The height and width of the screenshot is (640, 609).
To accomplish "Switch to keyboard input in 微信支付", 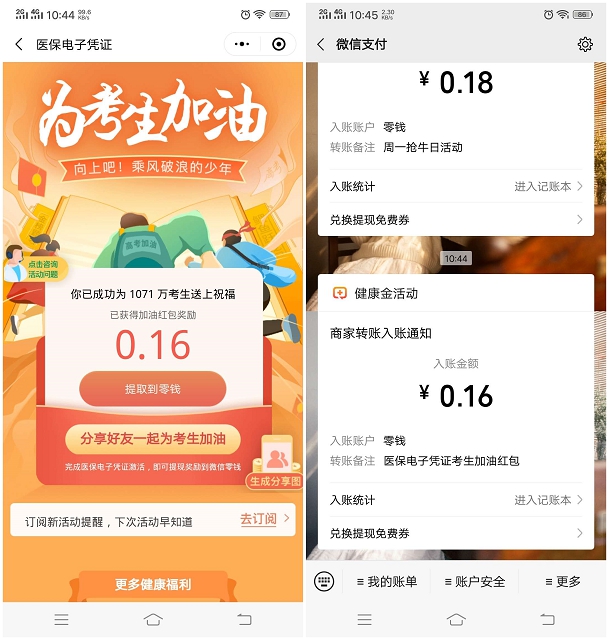I will pos(324,582).
